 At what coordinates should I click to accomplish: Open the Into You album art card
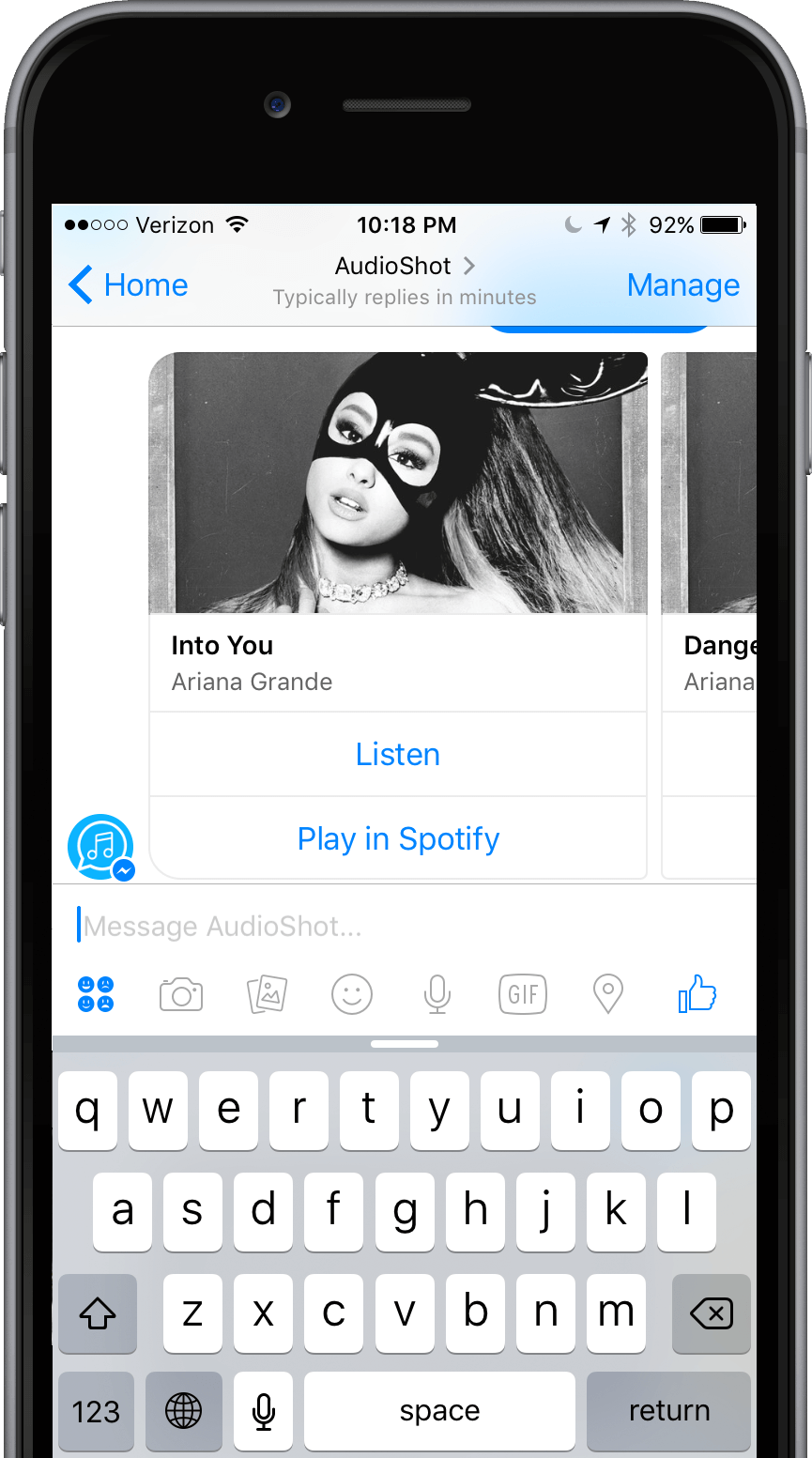pyautogui.click(x=398, y=483)
